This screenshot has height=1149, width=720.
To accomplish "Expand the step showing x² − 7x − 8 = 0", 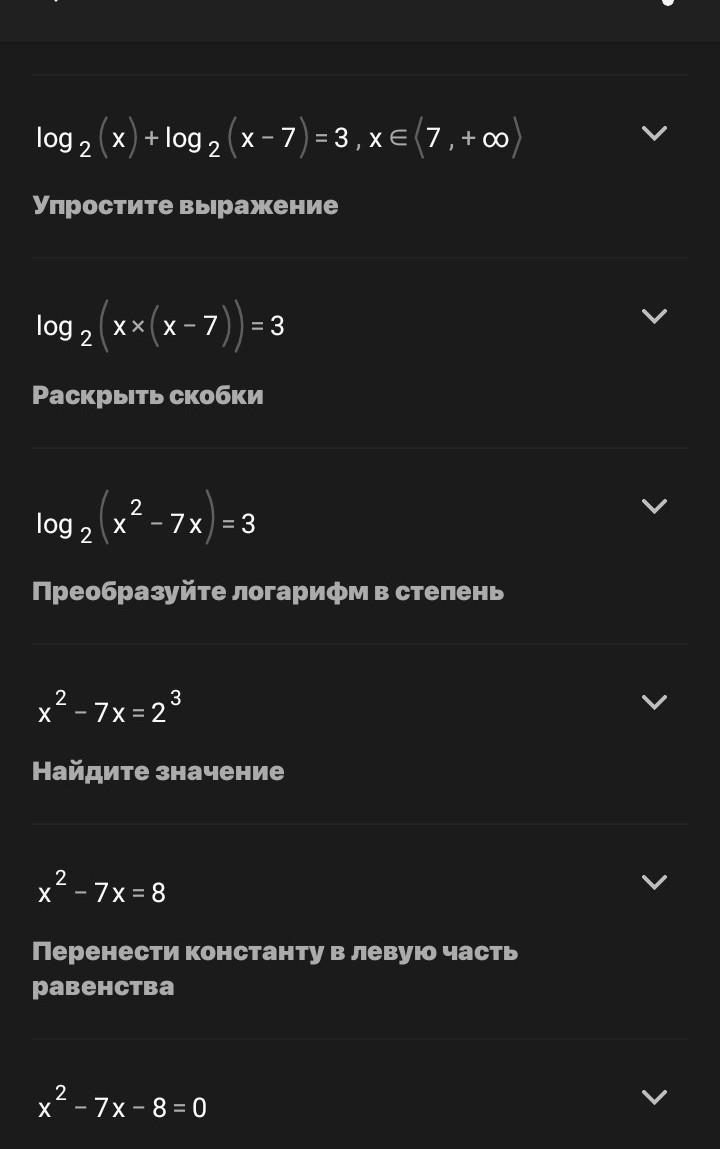I will coord(653,1097).
